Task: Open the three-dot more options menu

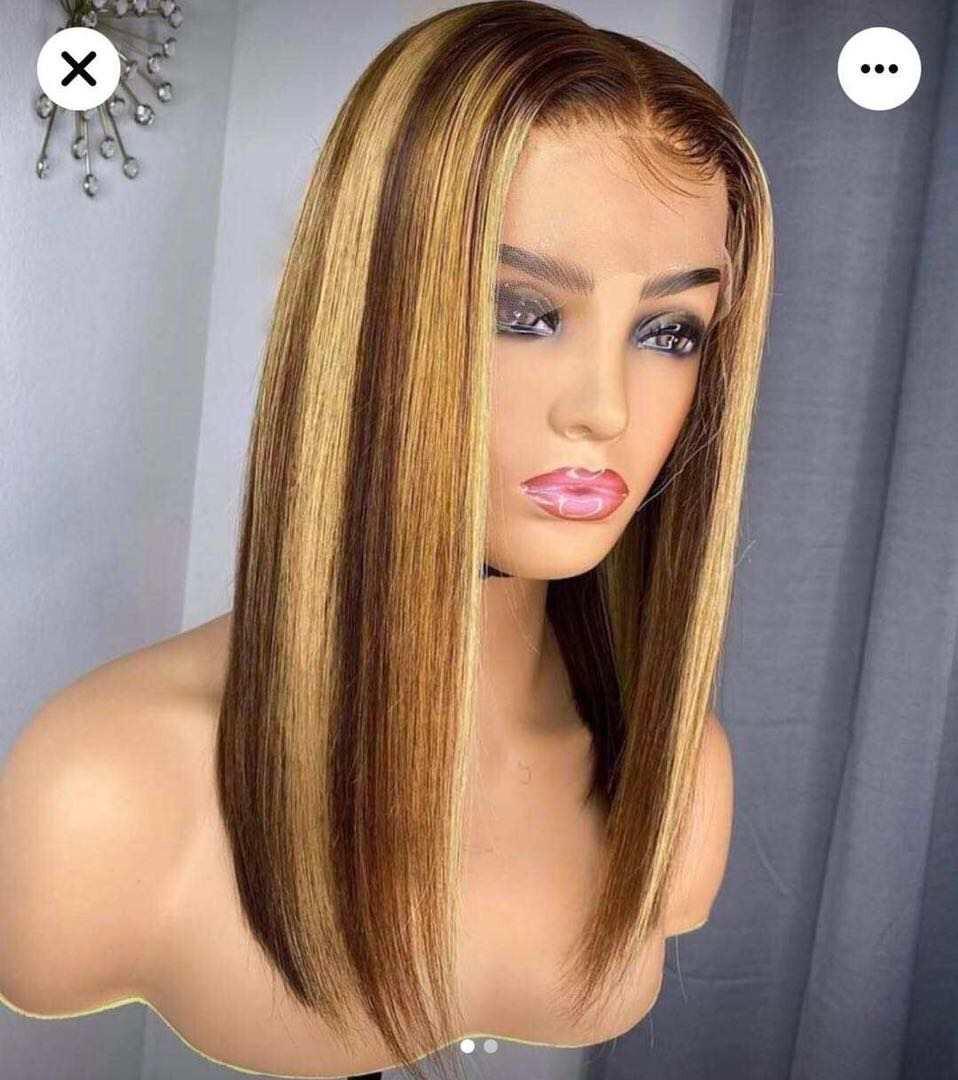Action: pyautogui.click(x=879, y=69)
